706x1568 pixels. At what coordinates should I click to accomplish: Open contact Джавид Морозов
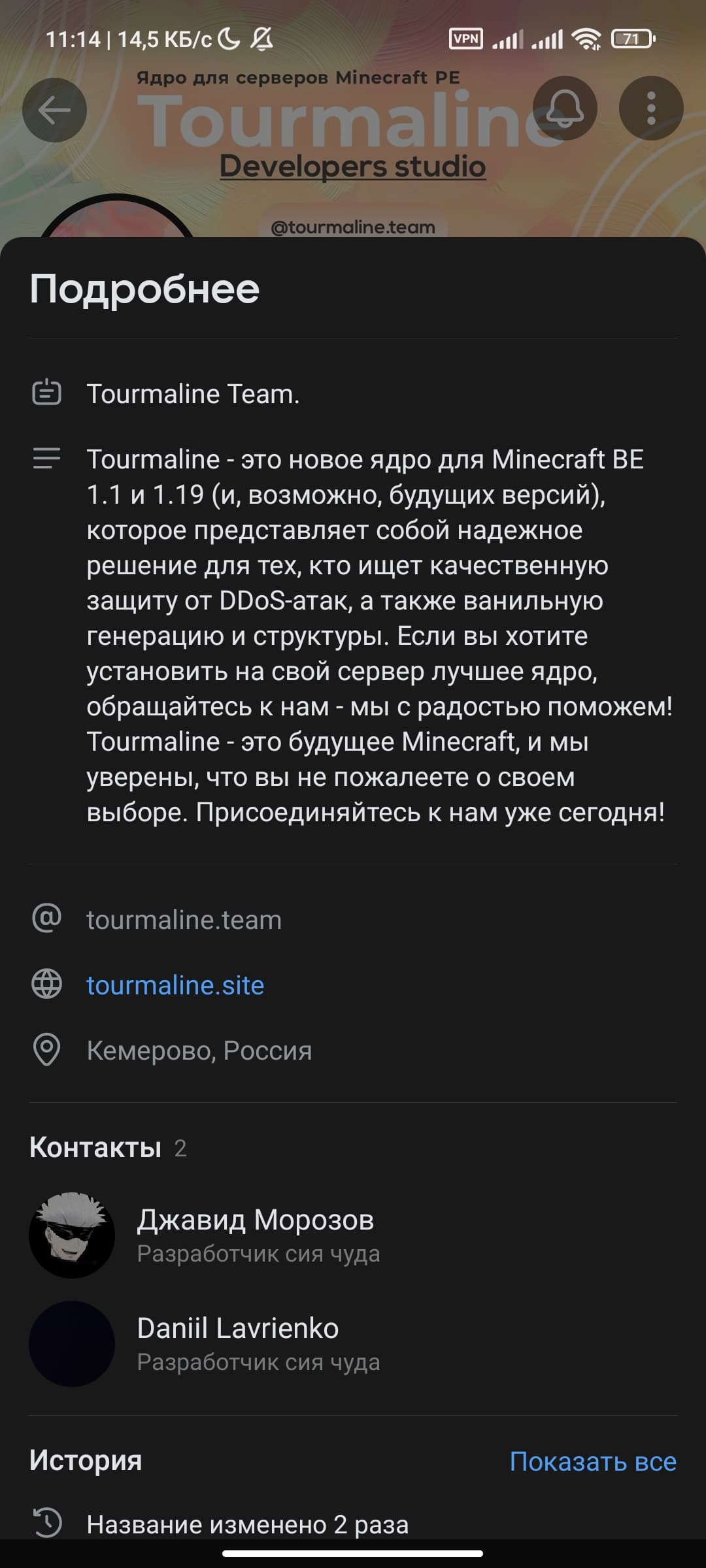(255, 1233)
